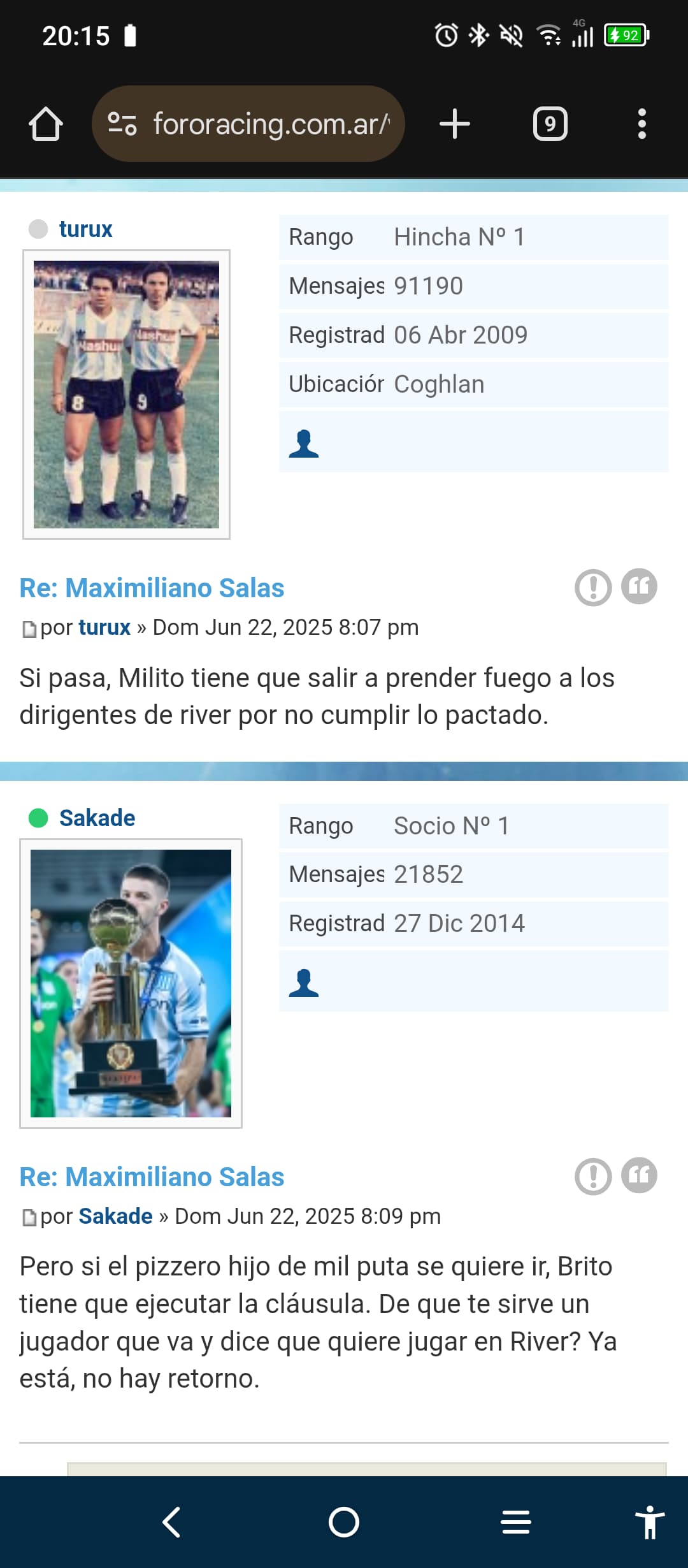Go back with the system back button
The image size is (688, 1568).
pos(172,1522)
